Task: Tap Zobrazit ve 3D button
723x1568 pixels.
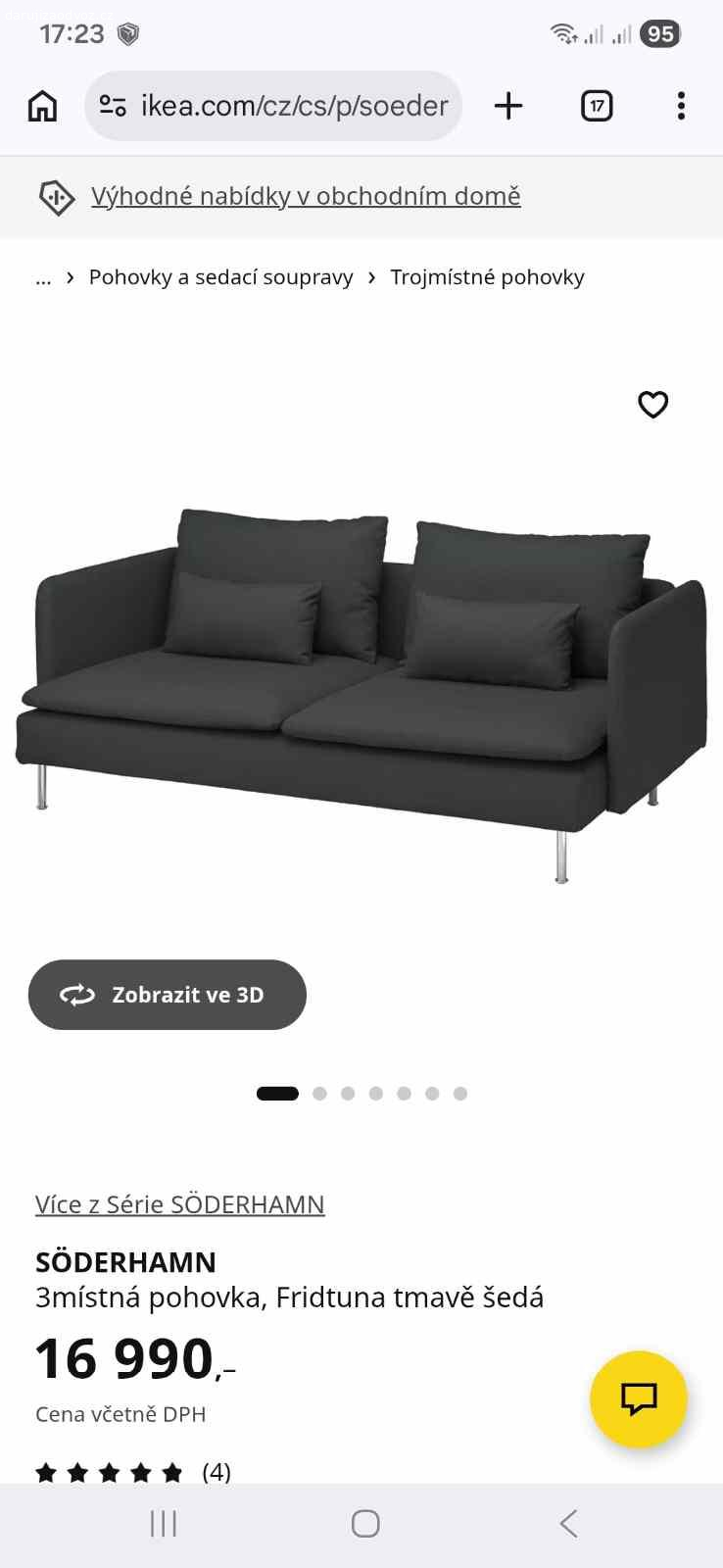Action: [x=167, y=995]
